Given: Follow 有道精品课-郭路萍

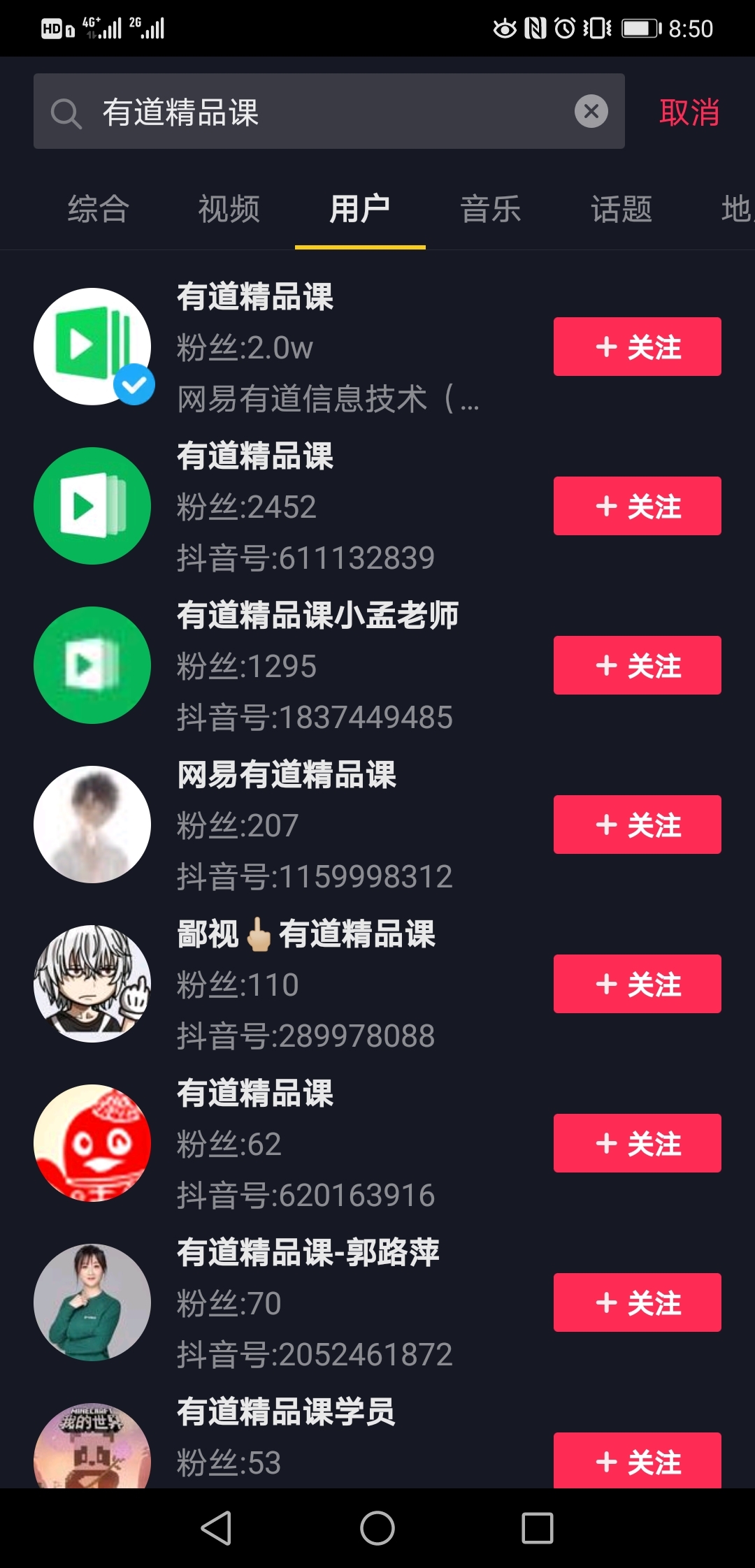Looking at the screenshot, I should (x=637, y=1302).
